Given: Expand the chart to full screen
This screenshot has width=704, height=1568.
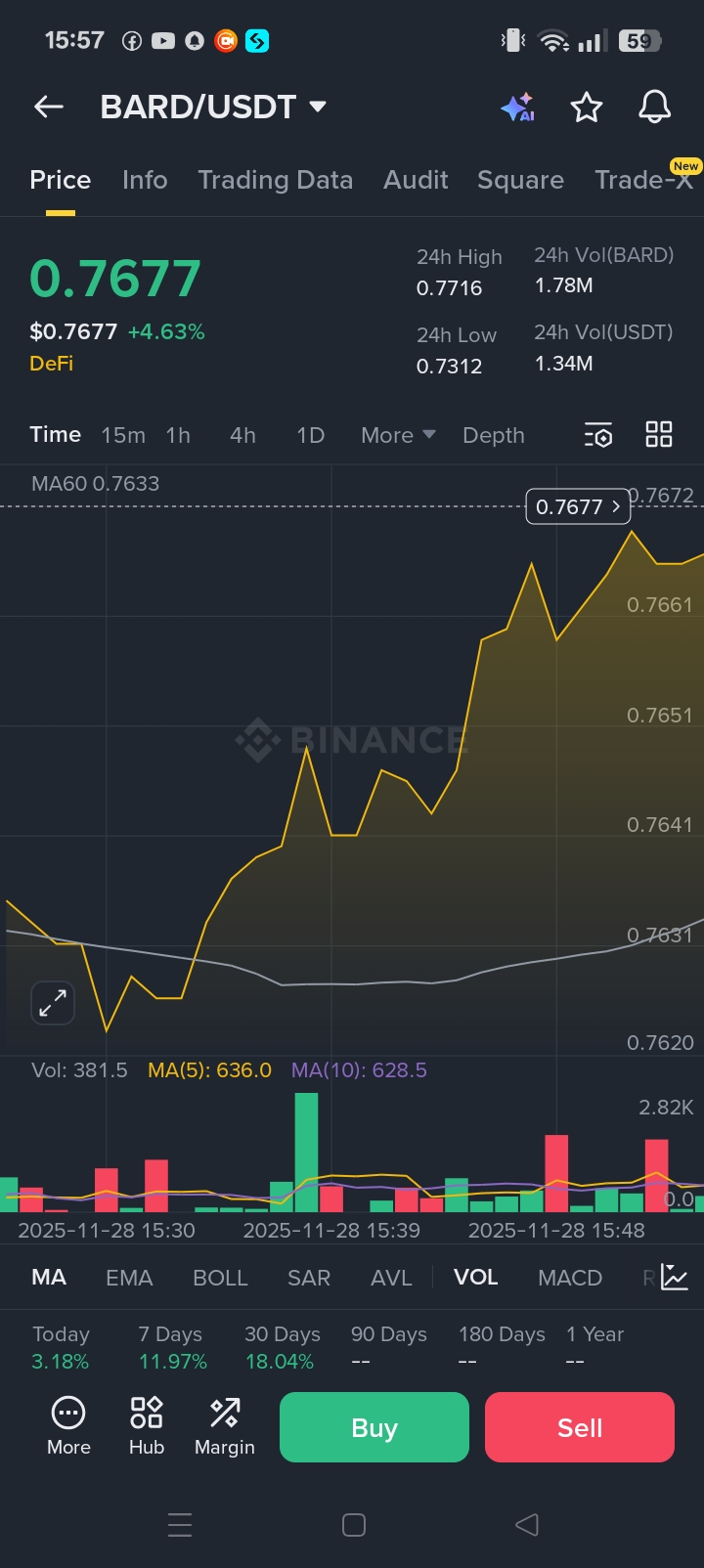Looking at the screenshot, I should click(53, 1003).
